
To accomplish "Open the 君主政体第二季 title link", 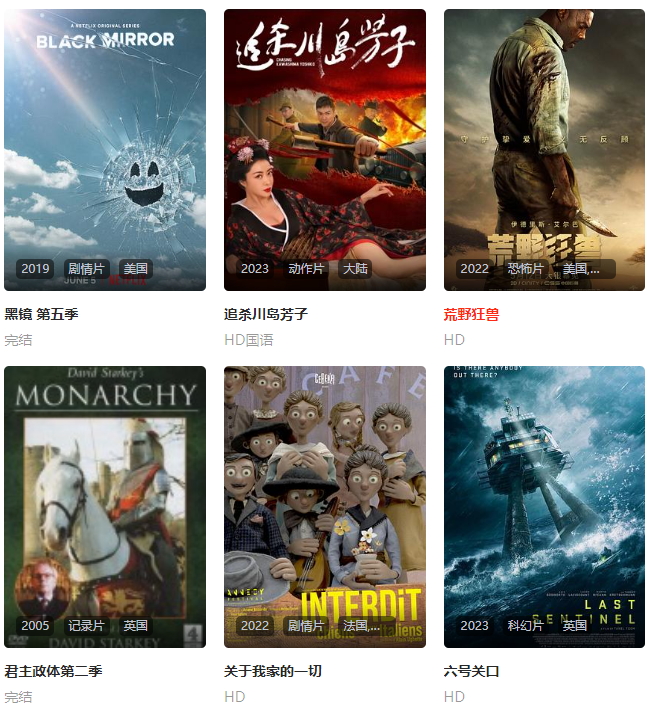I will coord(53,671).
